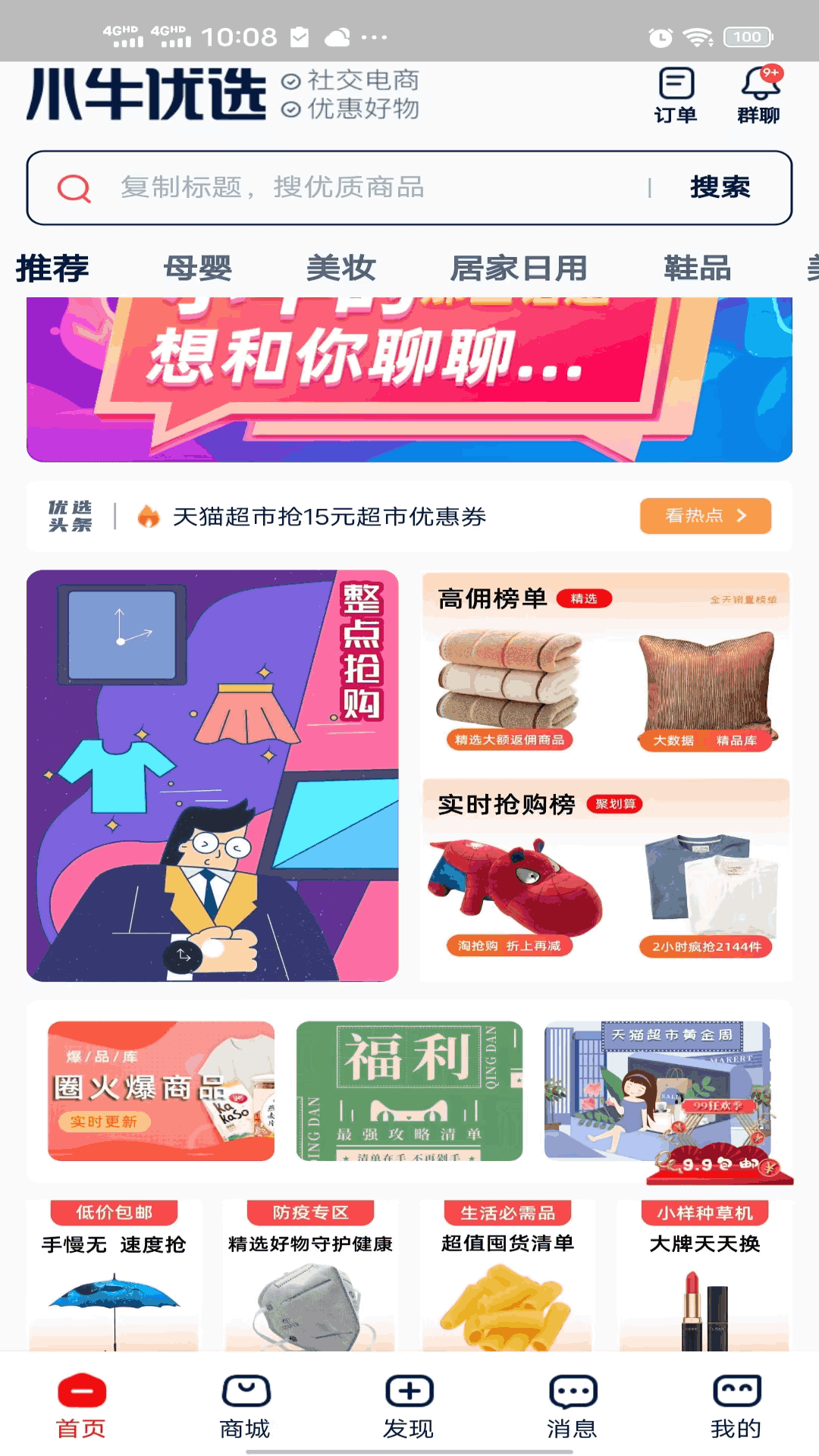Select the 鞋品 category tab
The image size is (819, 1456).
[697, 268]
